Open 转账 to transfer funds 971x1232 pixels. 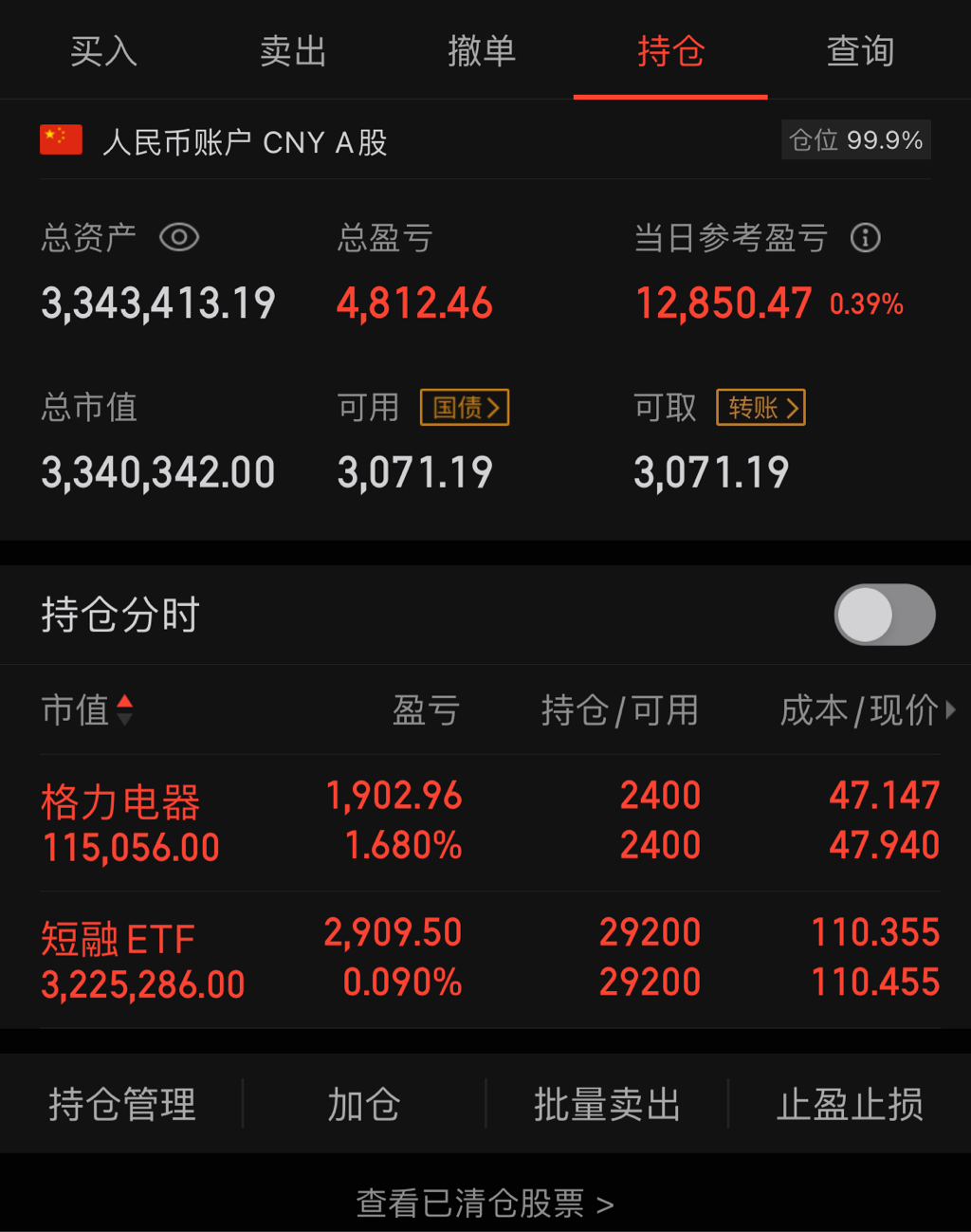[760, 408]
